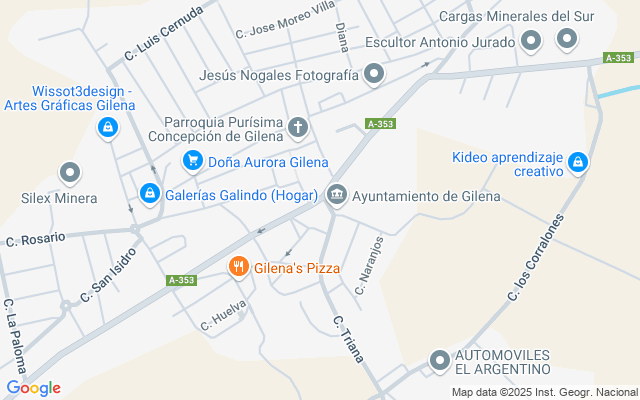Tap the Gilena's Pizza restaurant marker
Viewport: 640px width, 400px height.
click(x=237, y=266)
